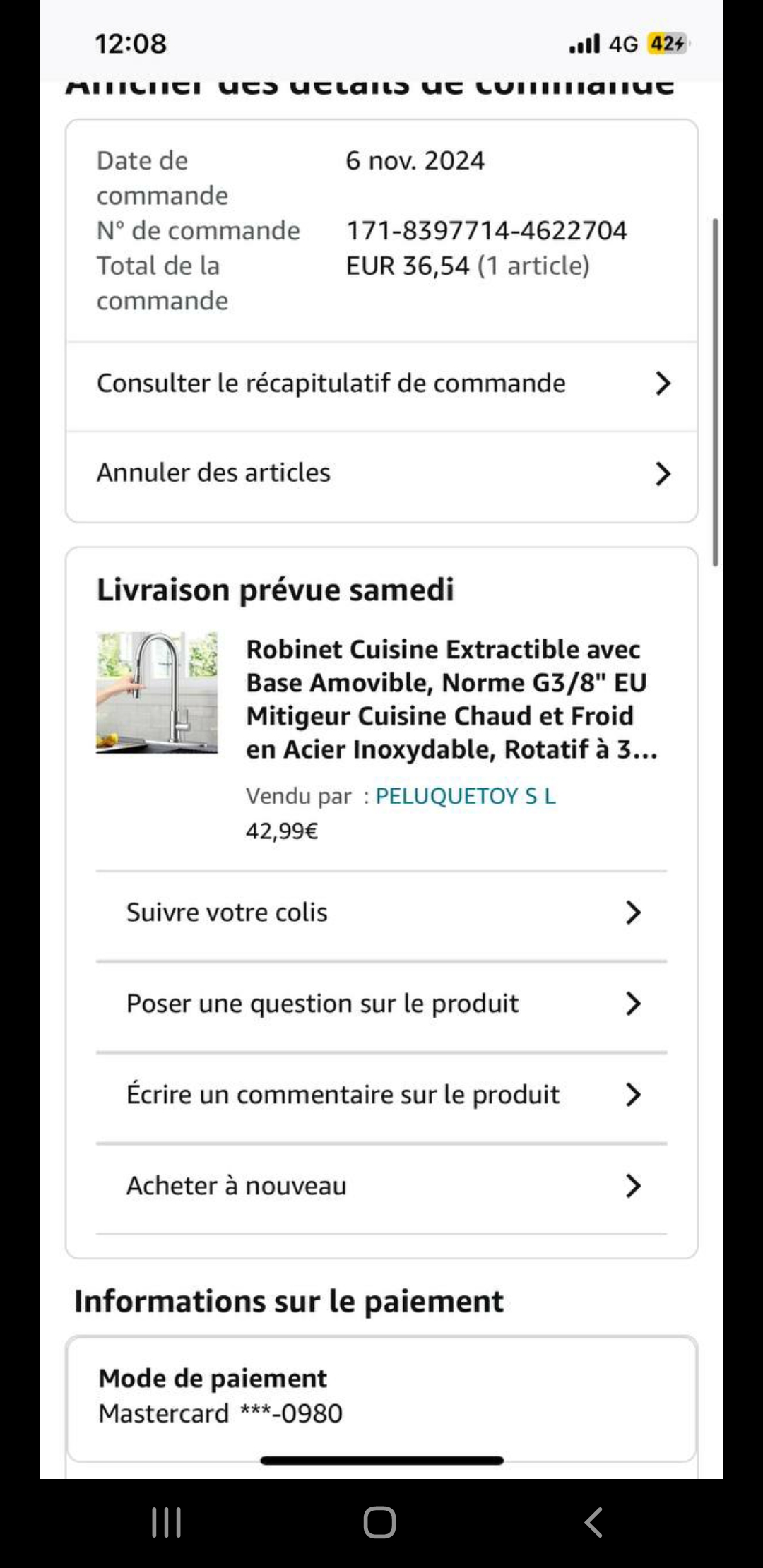Go back with the system back button
Viewport: 763px width, 1568px height.
pyautogui.click(x=593, y=1522)
